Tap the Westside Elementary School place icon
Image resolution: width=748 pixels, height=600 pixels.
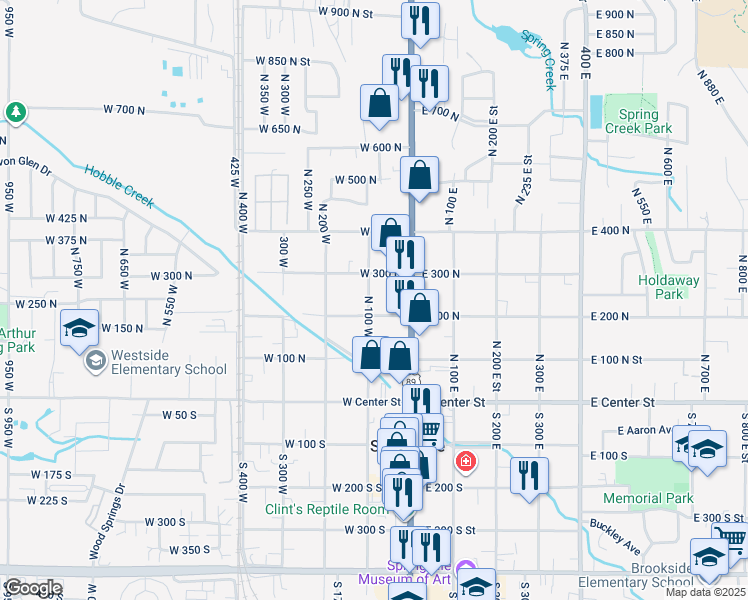pos(95,362)
